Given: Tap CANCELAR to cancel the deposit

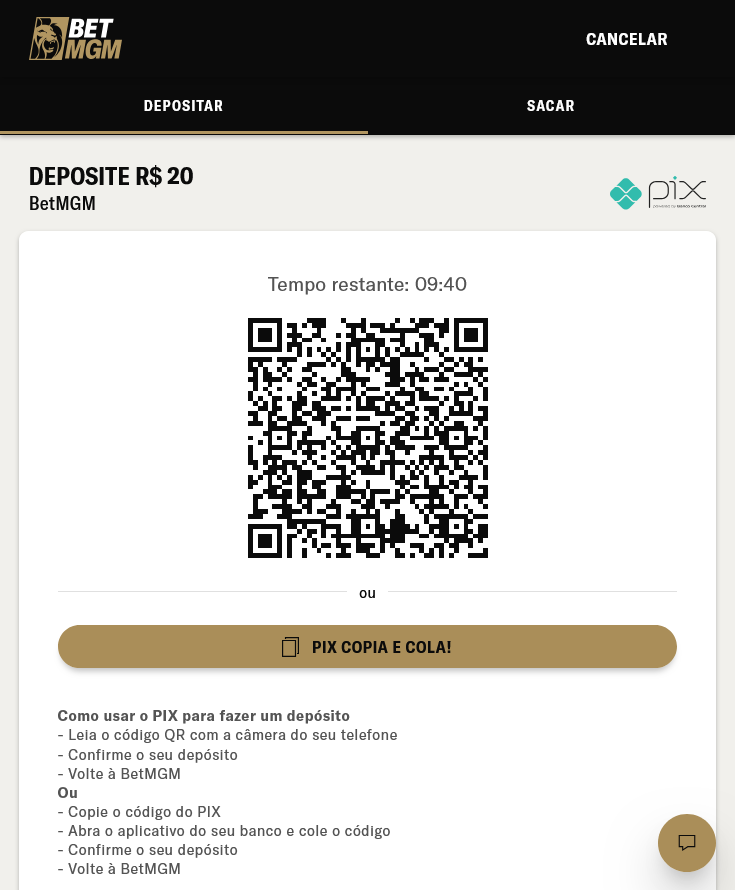Looking at the screenshot, I should pos(626,40).
